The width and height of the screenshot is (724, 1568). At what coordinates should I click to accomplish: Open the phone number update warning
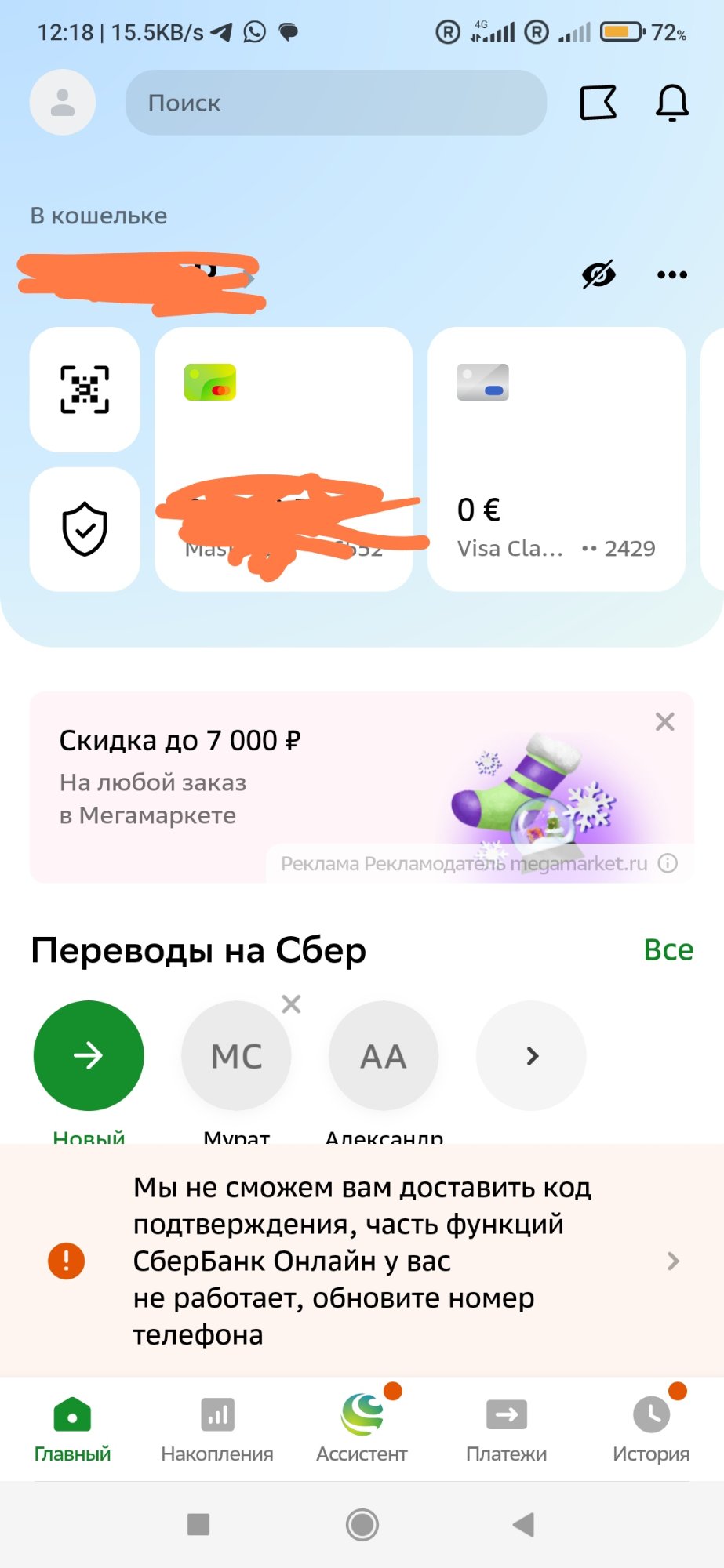tap(362, 1261)
